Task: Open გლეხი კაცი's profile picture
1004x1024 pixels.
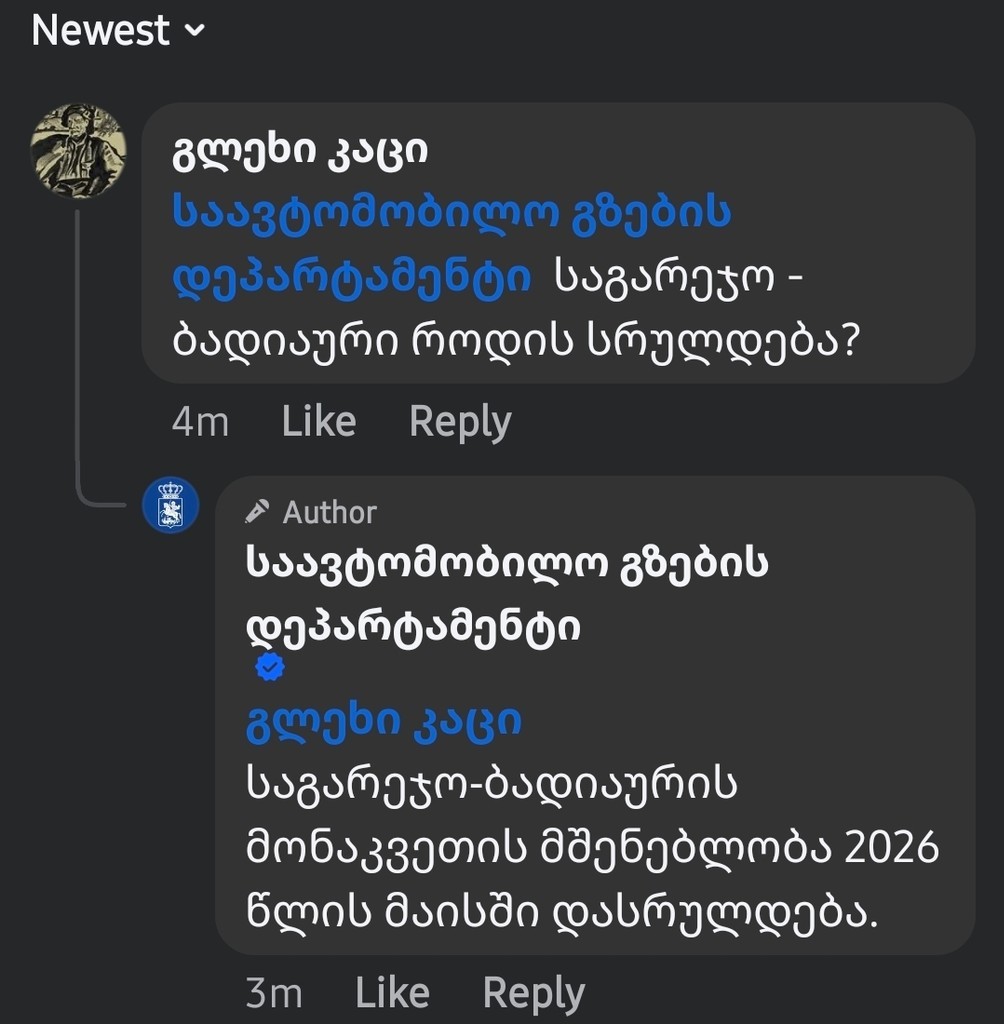Action: click(x=79, y=151)
